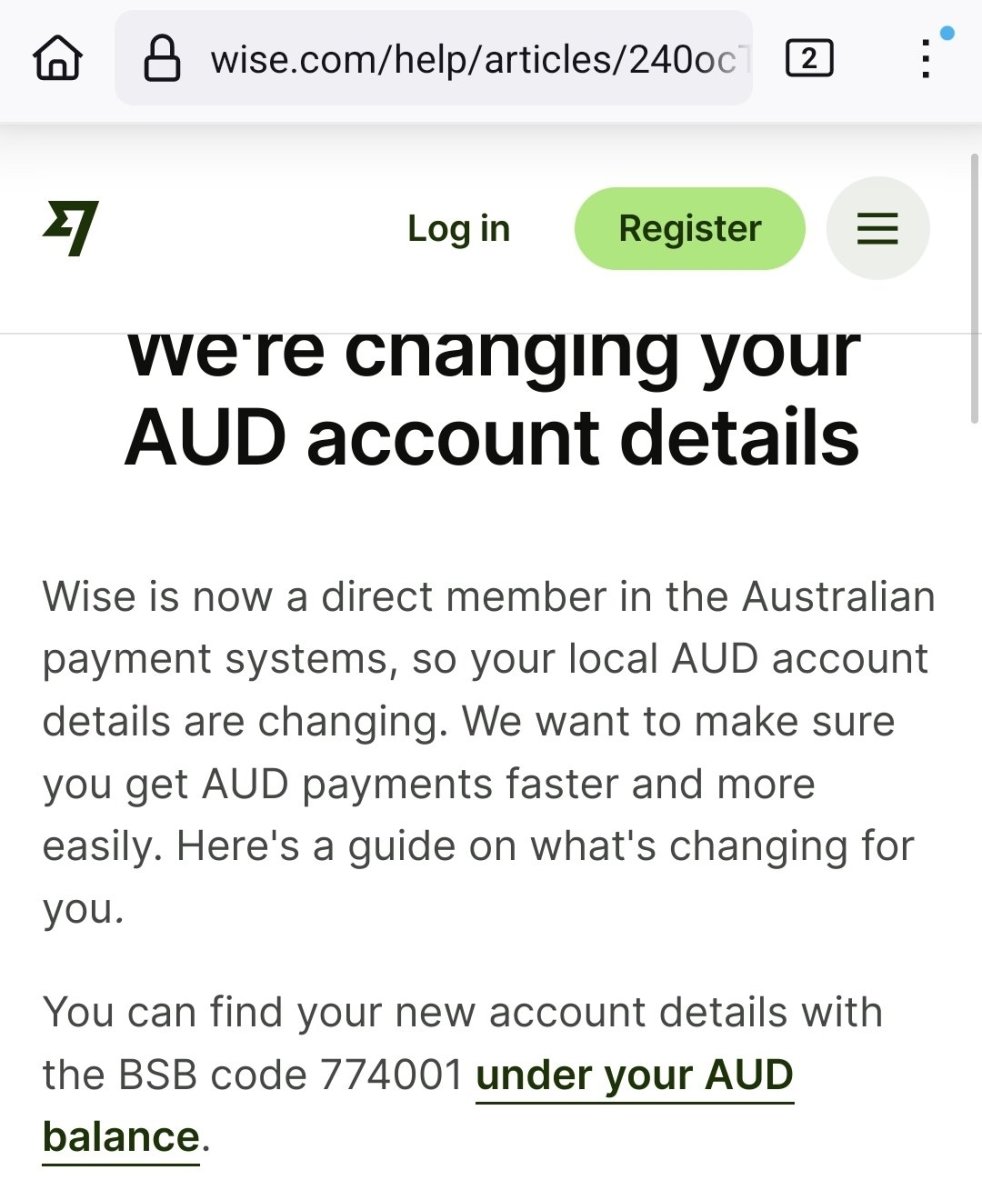Tap the Register button
The width and height of the screenshot is (982, 1200).
pos(689,229)
